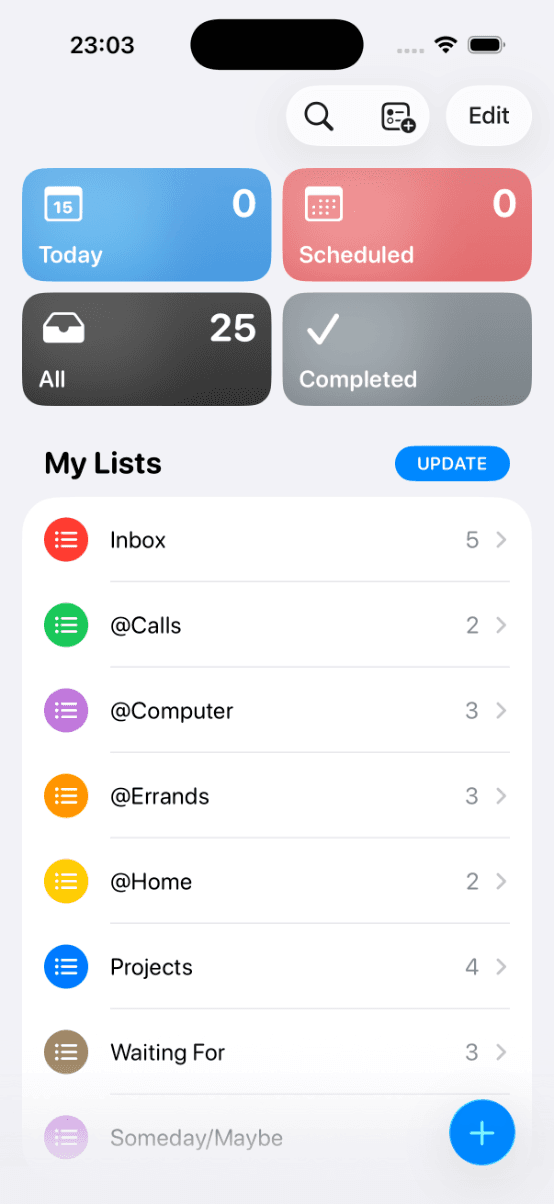Go to the @Home list
The width and height of the screenshot is (554, 1204).
click(277, 882)
